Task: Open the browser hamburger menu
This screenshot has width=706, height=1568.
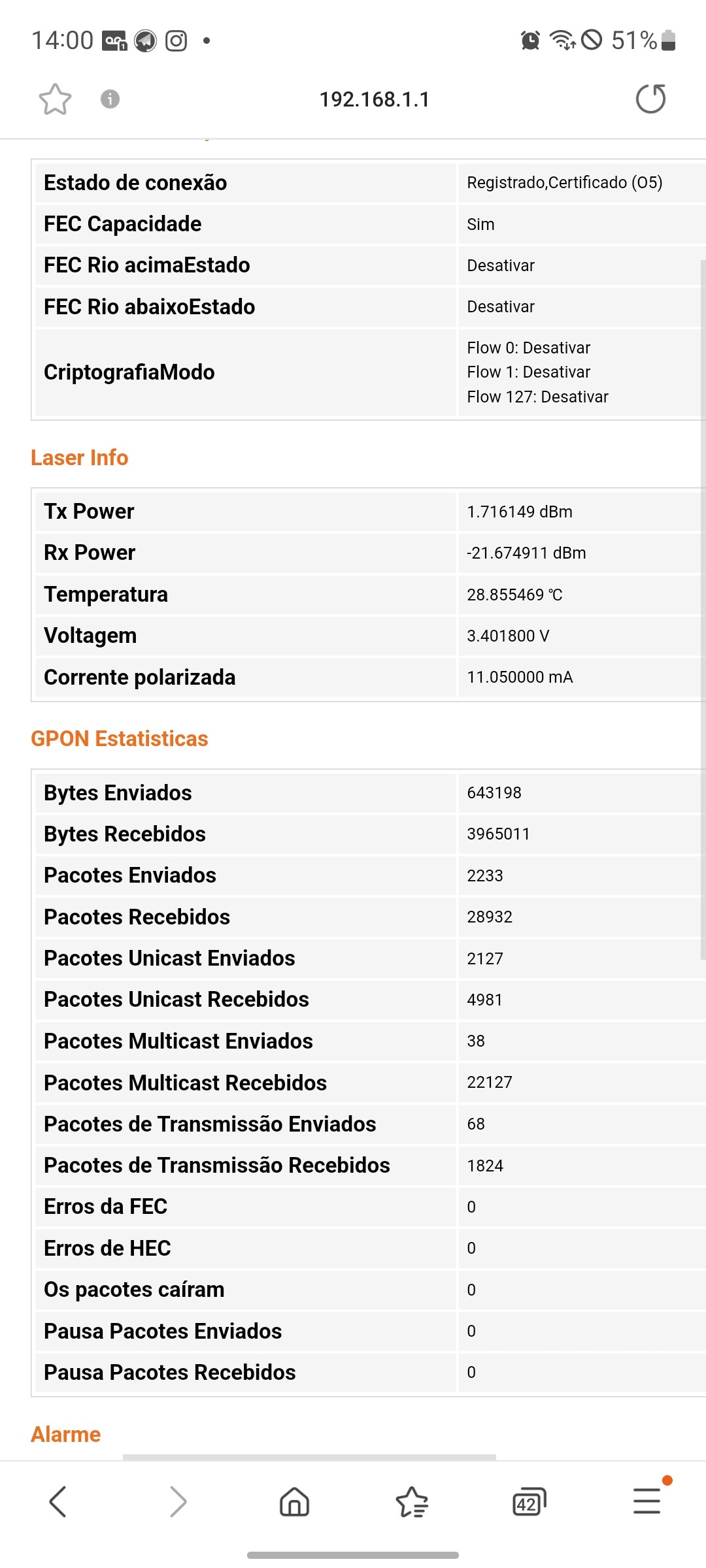Action: (x=647, y=1501)
